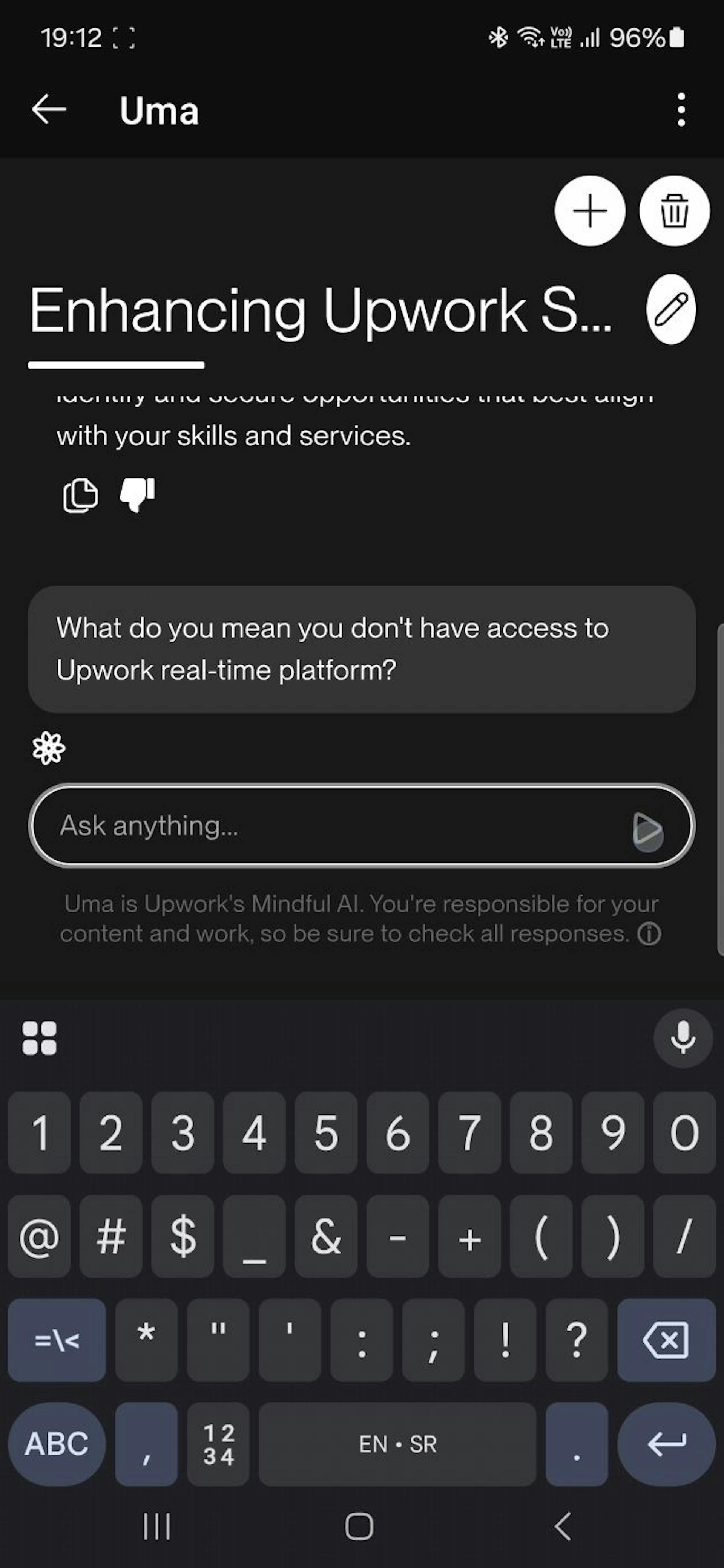Copy Uma's response
This screenshot has height=1568, width=724.
[x=80, y=496]
